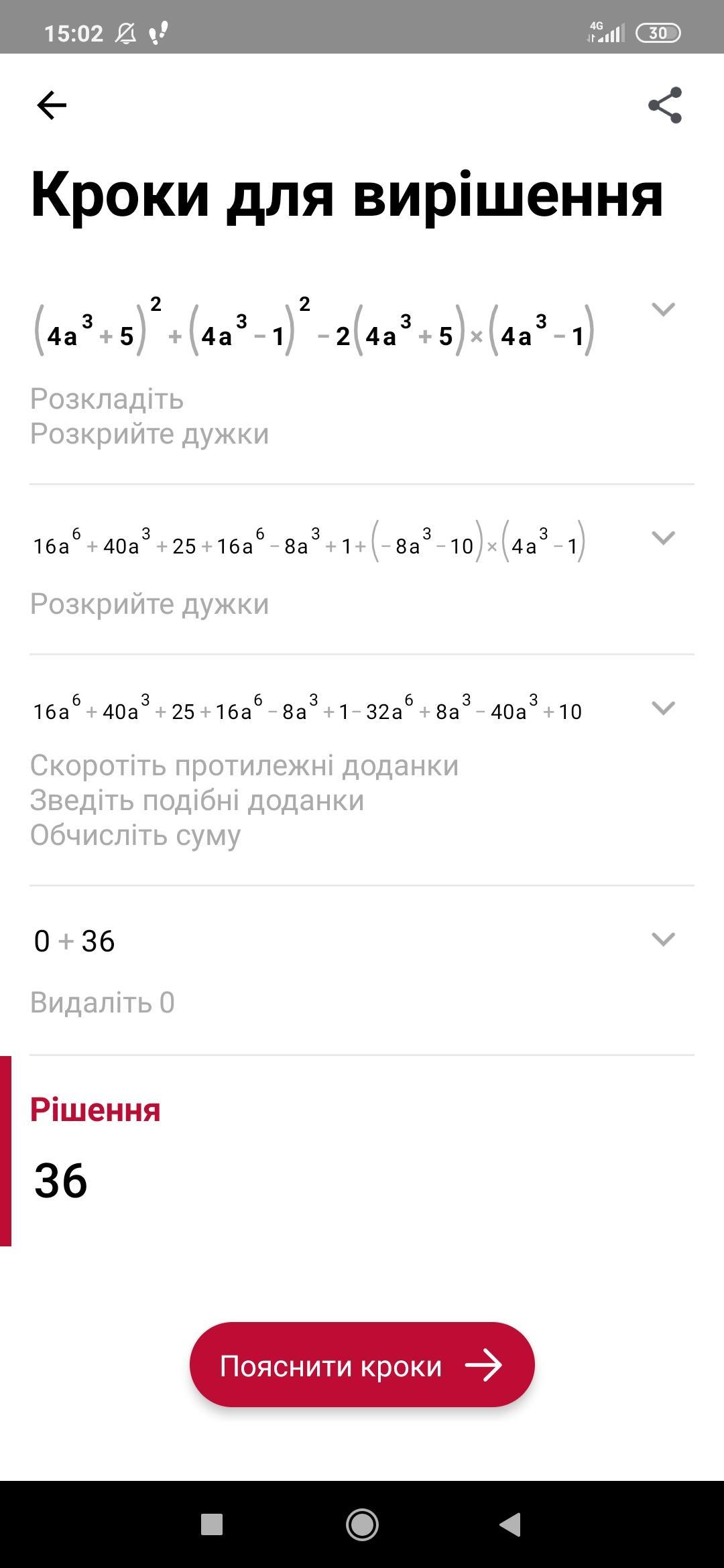The height and width of the screenshot is (1568, 724).
Task: Tap the system home button
Action: point(362,1524)
